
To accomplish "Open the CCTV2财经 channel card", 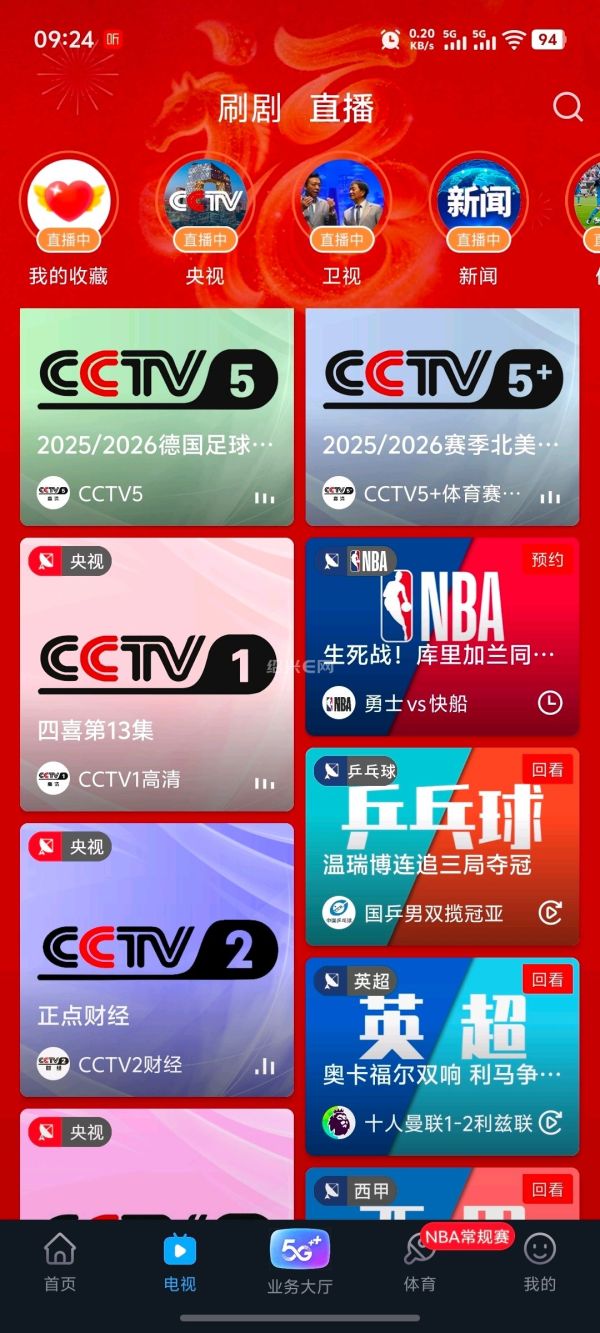I will point(157,959).
